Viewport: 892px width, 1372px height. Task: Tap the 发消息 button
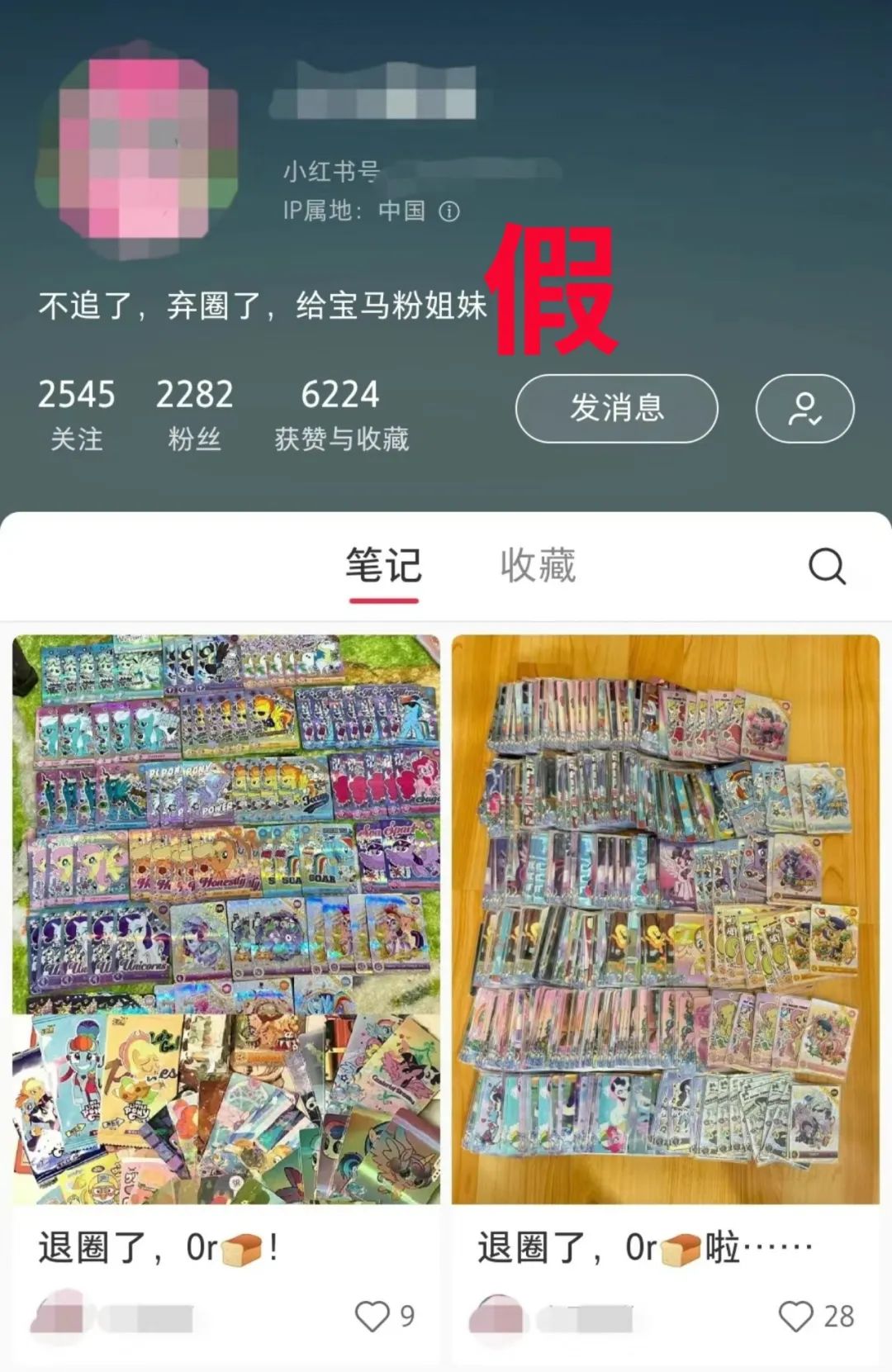(x=616, y=408)
